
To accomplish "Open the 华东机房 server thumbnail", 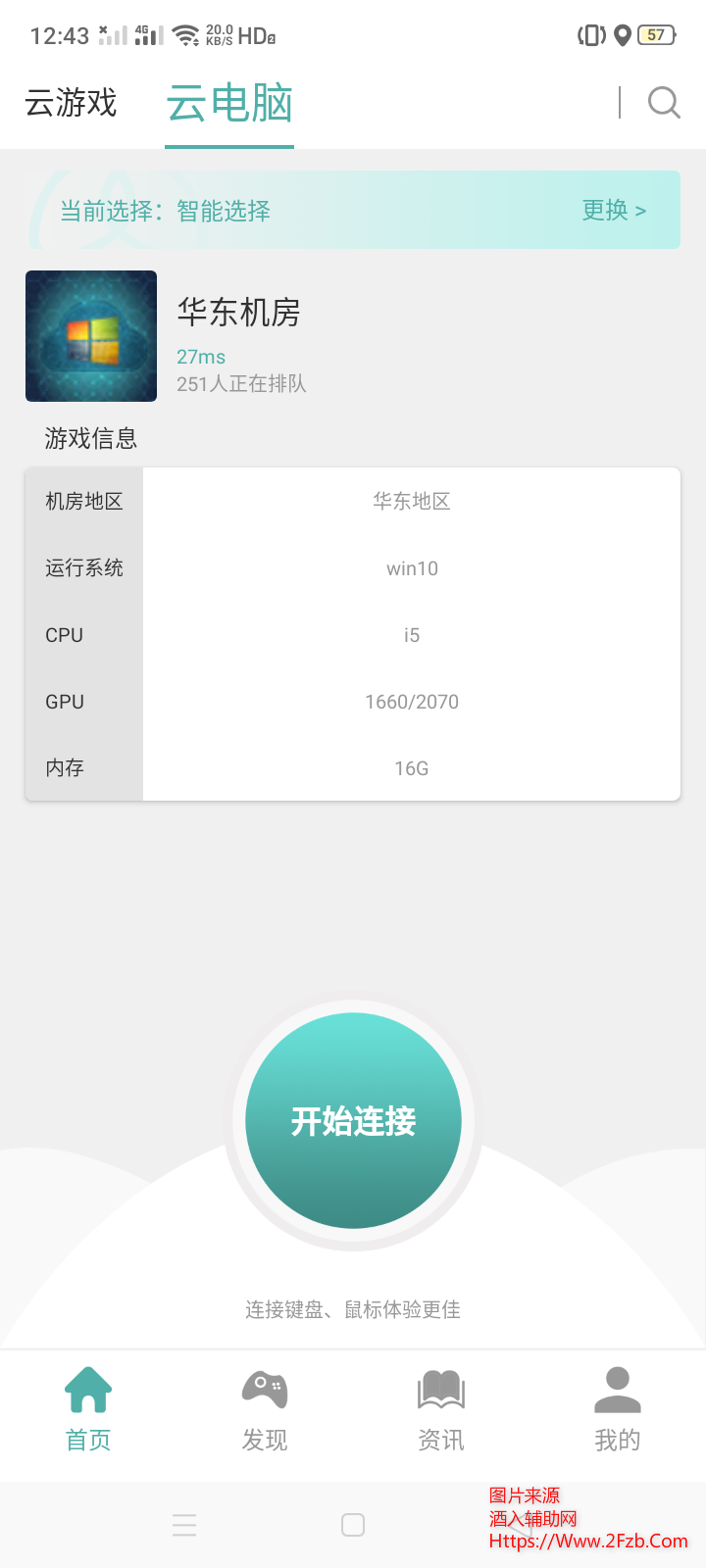I will click(x=91, y=336).
